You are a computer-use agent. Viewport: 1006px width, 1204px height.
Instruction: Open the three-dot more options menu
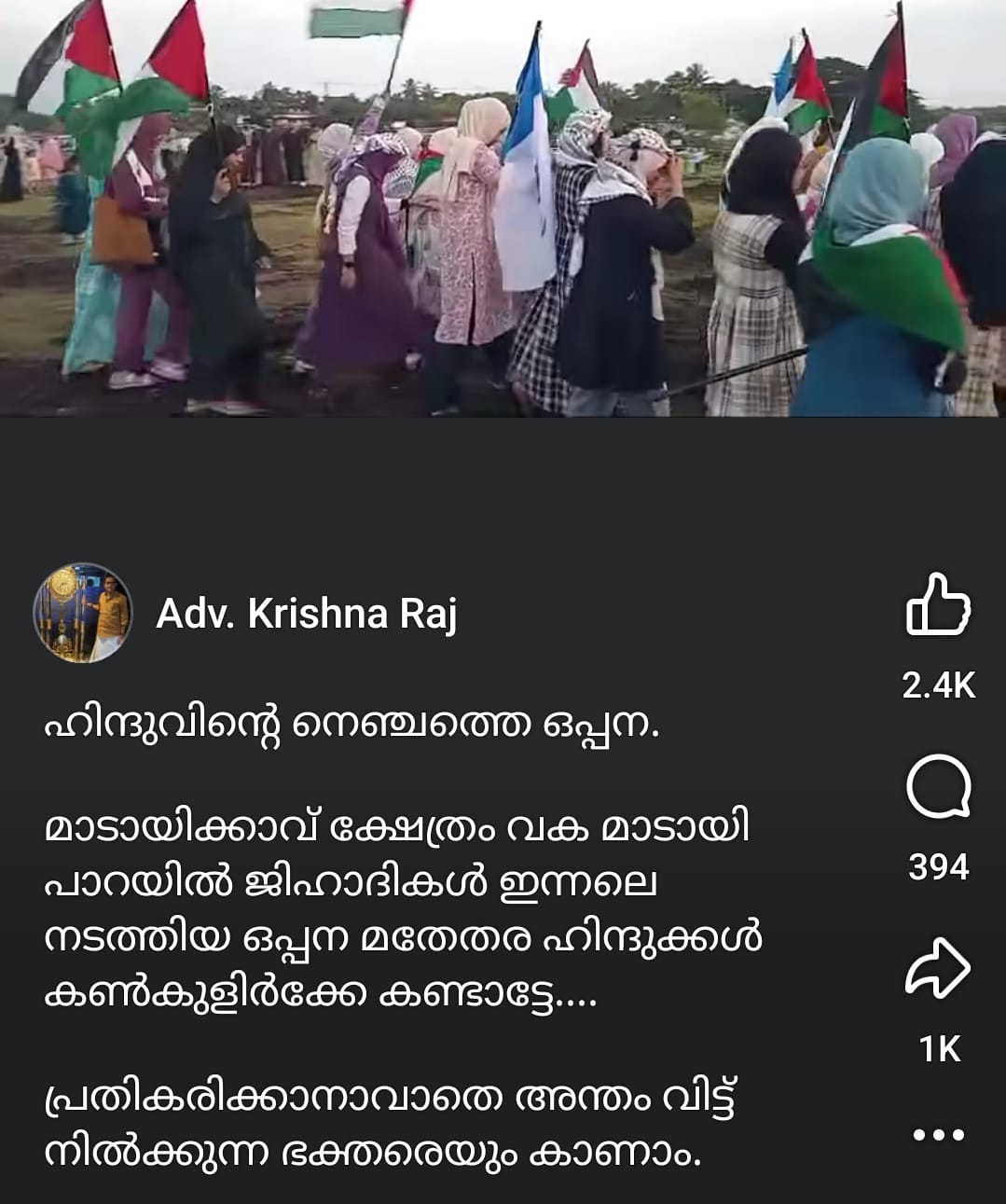tap(938, 1135)
